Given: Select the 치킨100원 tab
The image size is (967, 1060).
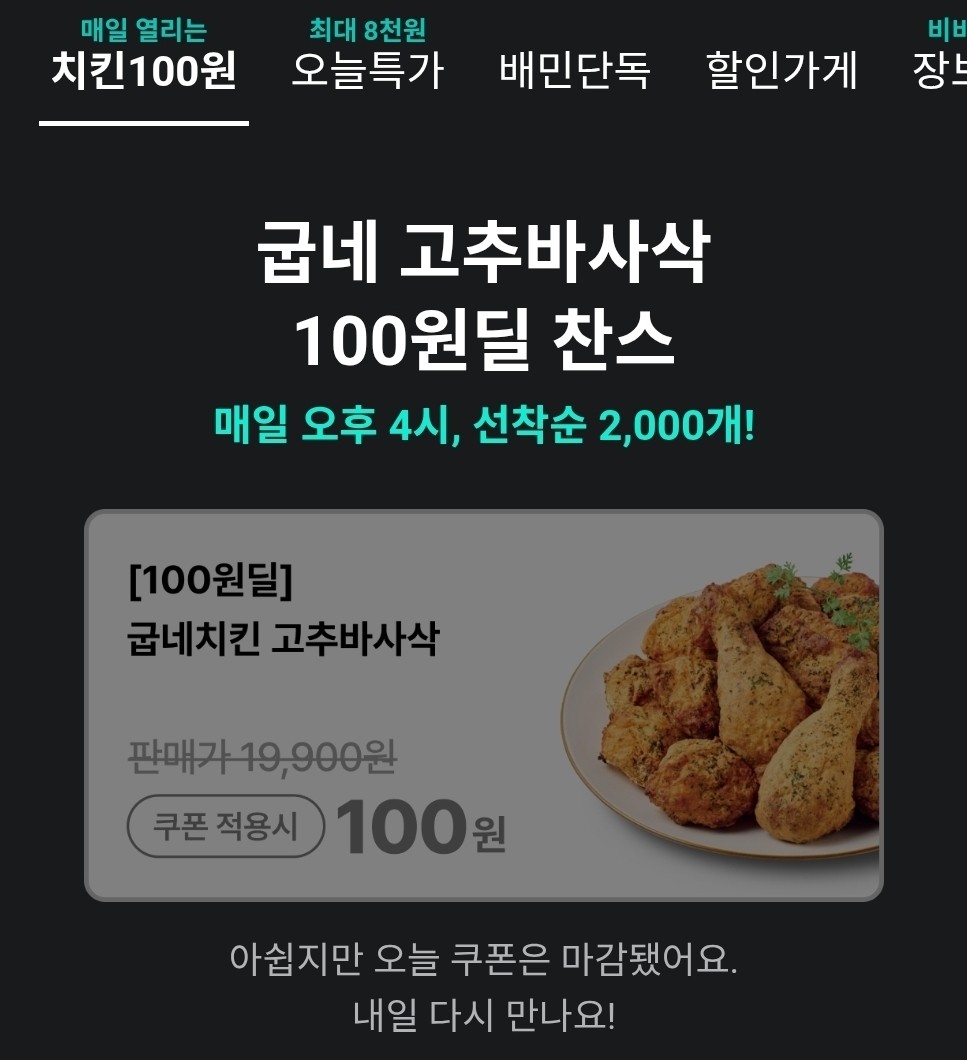Looking at the screenshot, I should 144,70.
